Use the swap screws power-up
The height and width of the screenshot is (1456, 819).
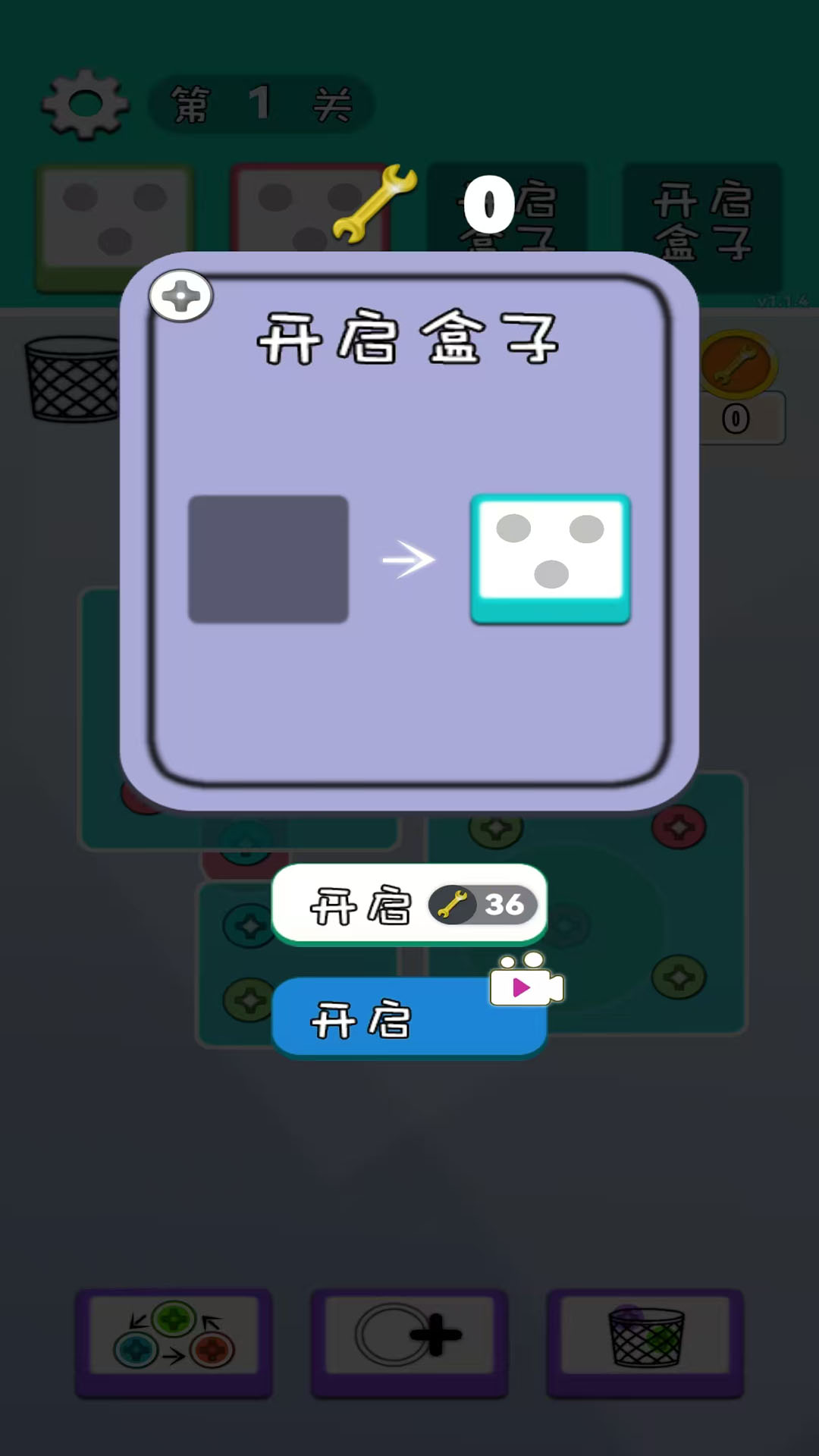click(174, 1340)
